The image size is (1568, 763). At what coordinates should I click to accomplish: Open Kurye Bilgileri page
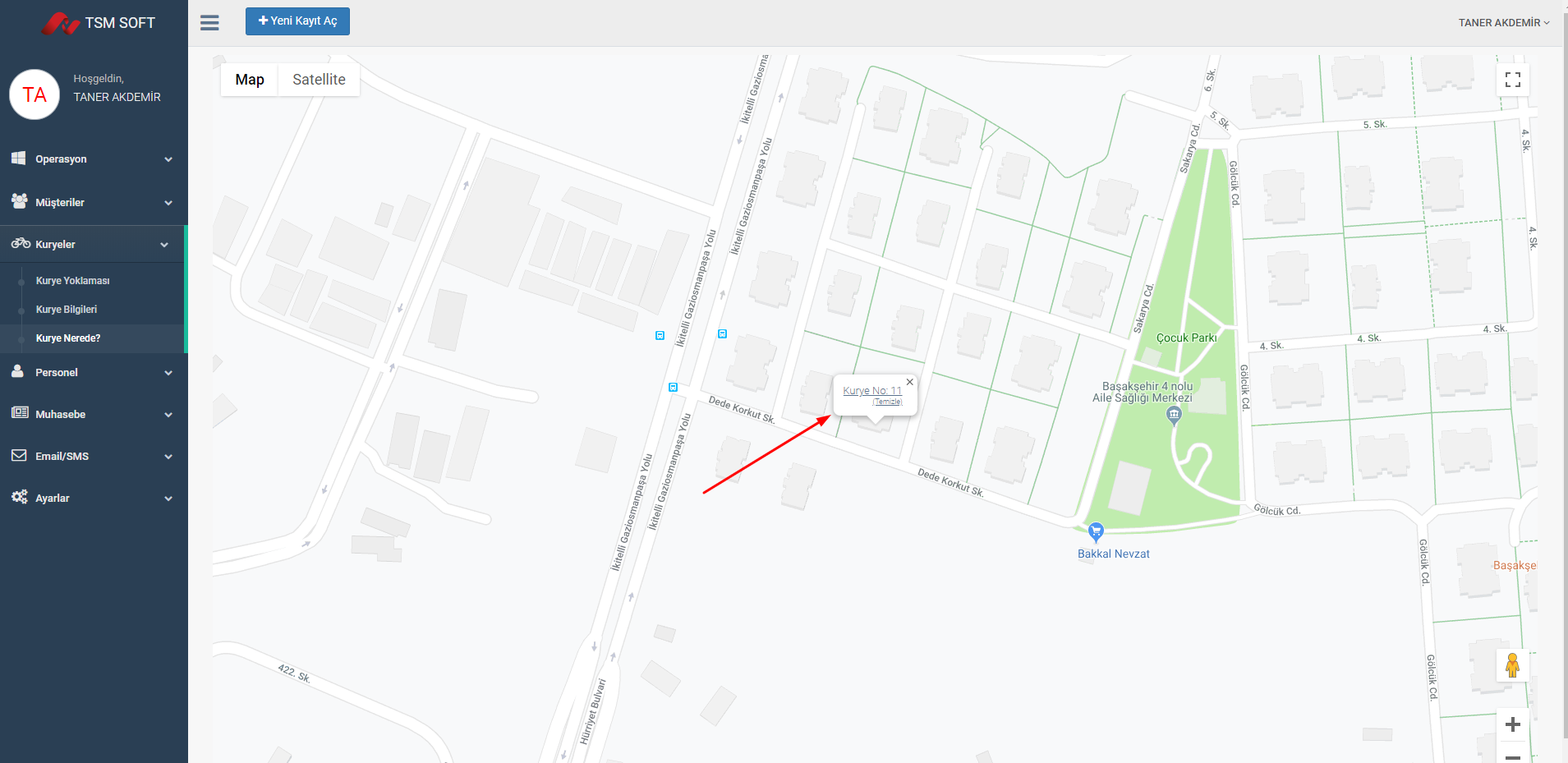tap(67, 310)
